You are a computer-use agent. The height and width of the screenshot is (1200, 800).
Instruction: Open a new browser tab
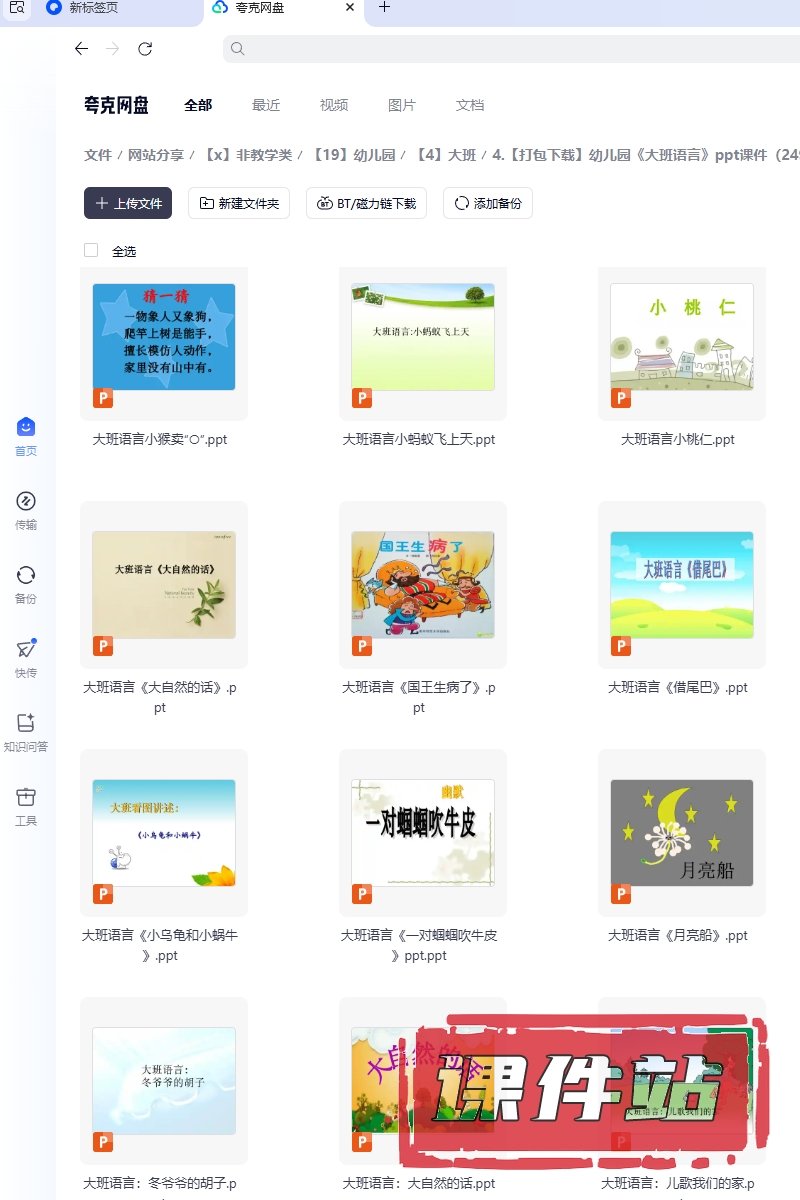coord(385,7)
